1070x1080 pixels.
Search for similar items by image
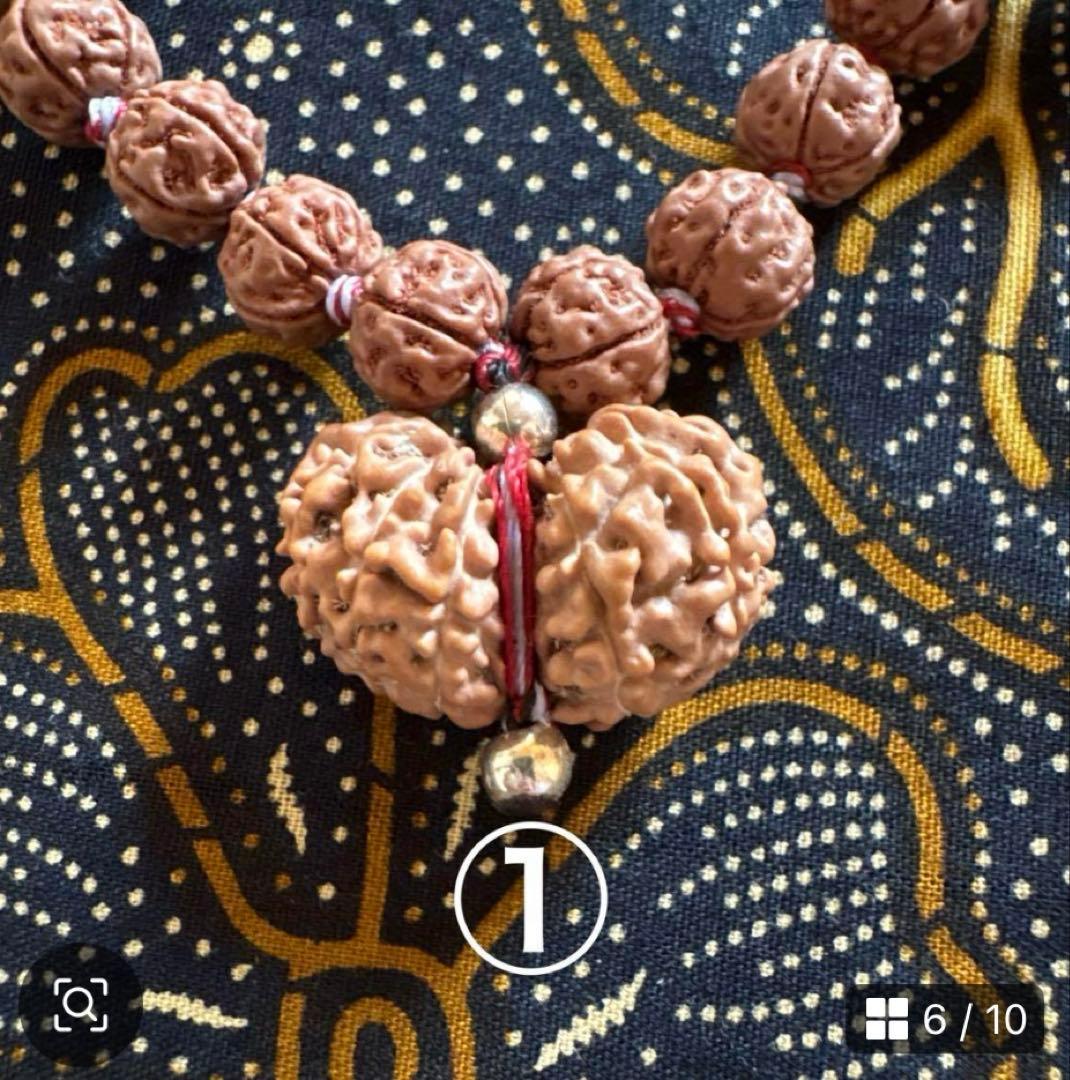pyautogui.click(x=80, y=1003)
